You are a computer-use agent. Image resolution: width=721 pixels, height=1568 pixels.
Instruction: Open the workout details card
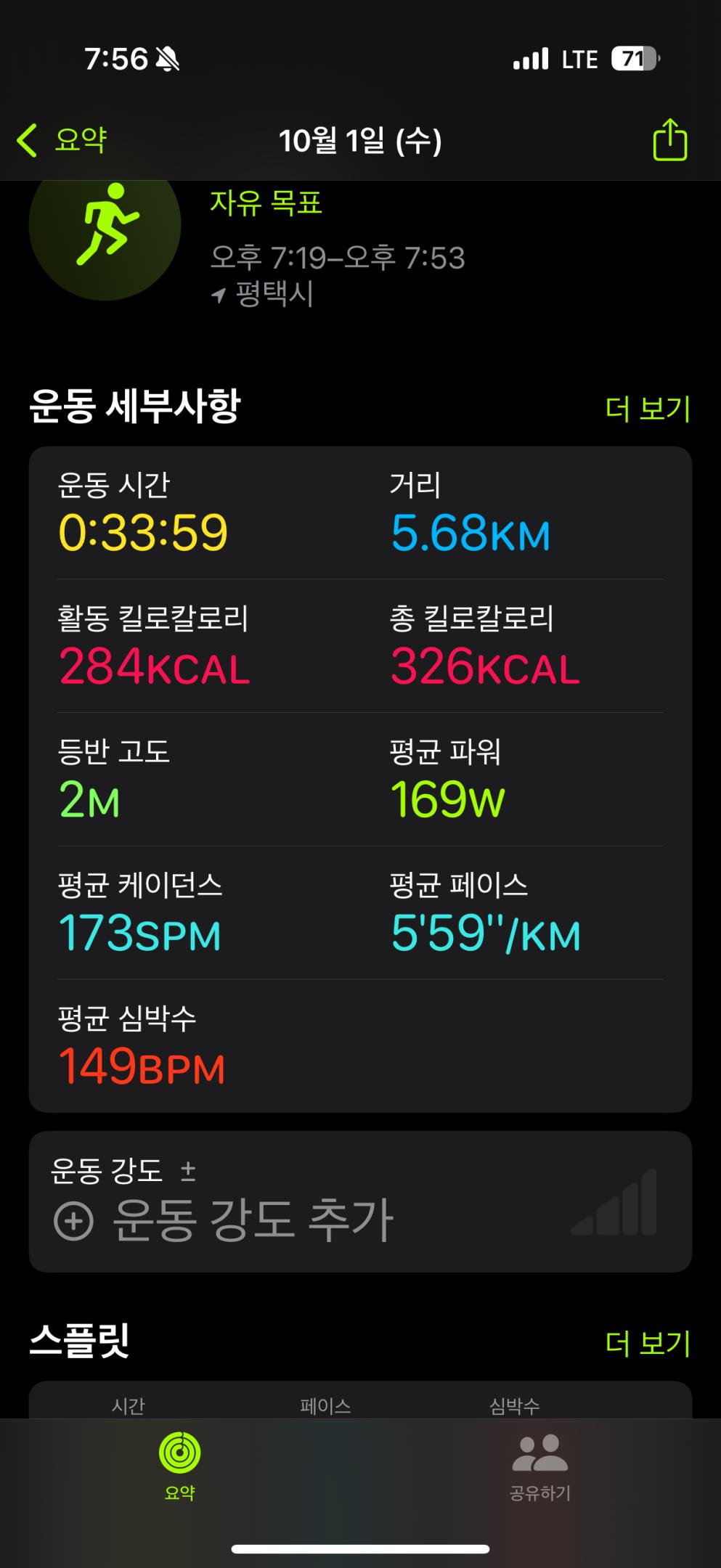[360, 778]
